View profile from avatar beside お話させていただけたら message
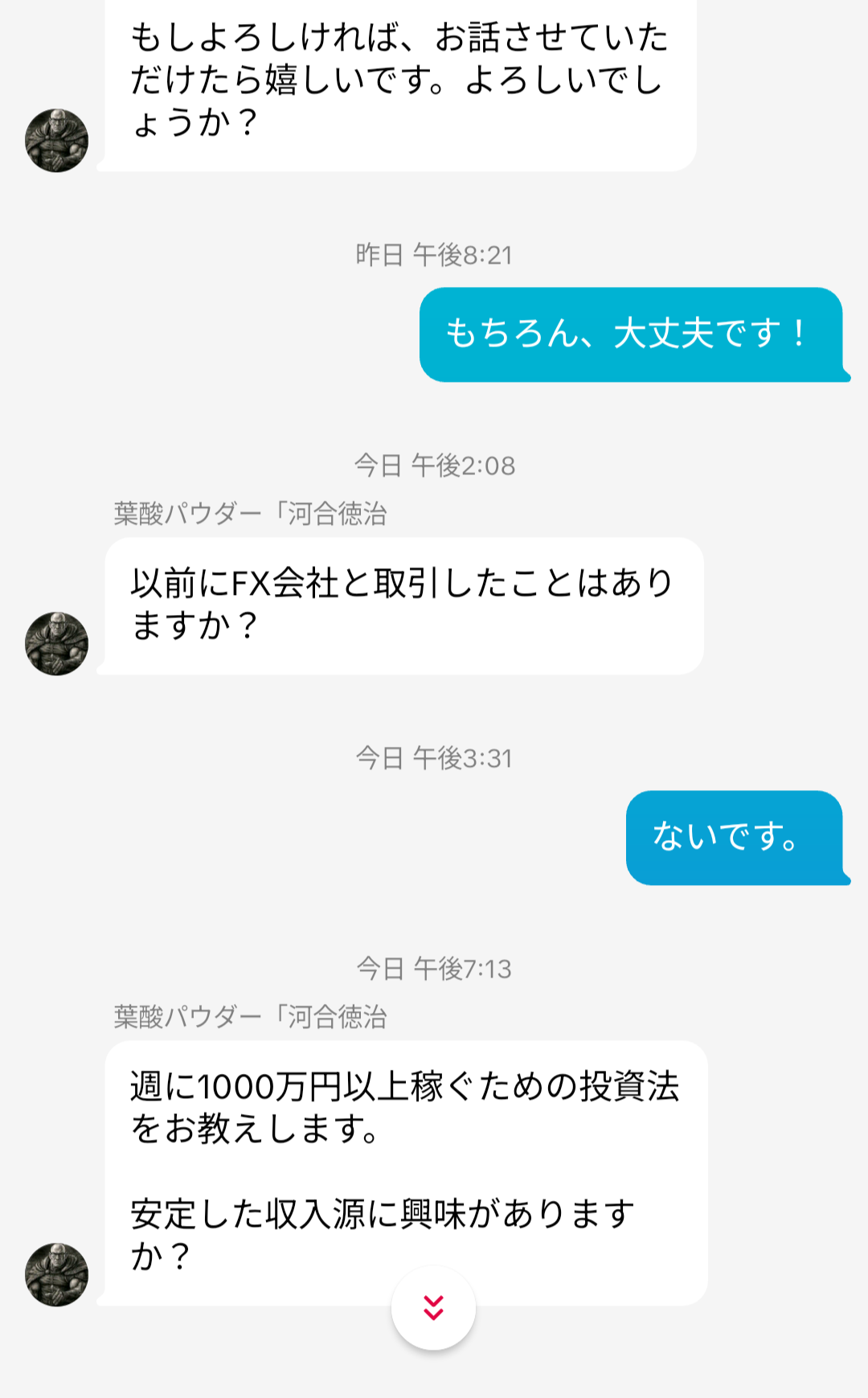The height and width of the screenshot is (1398, 868). tap(56, 141)
